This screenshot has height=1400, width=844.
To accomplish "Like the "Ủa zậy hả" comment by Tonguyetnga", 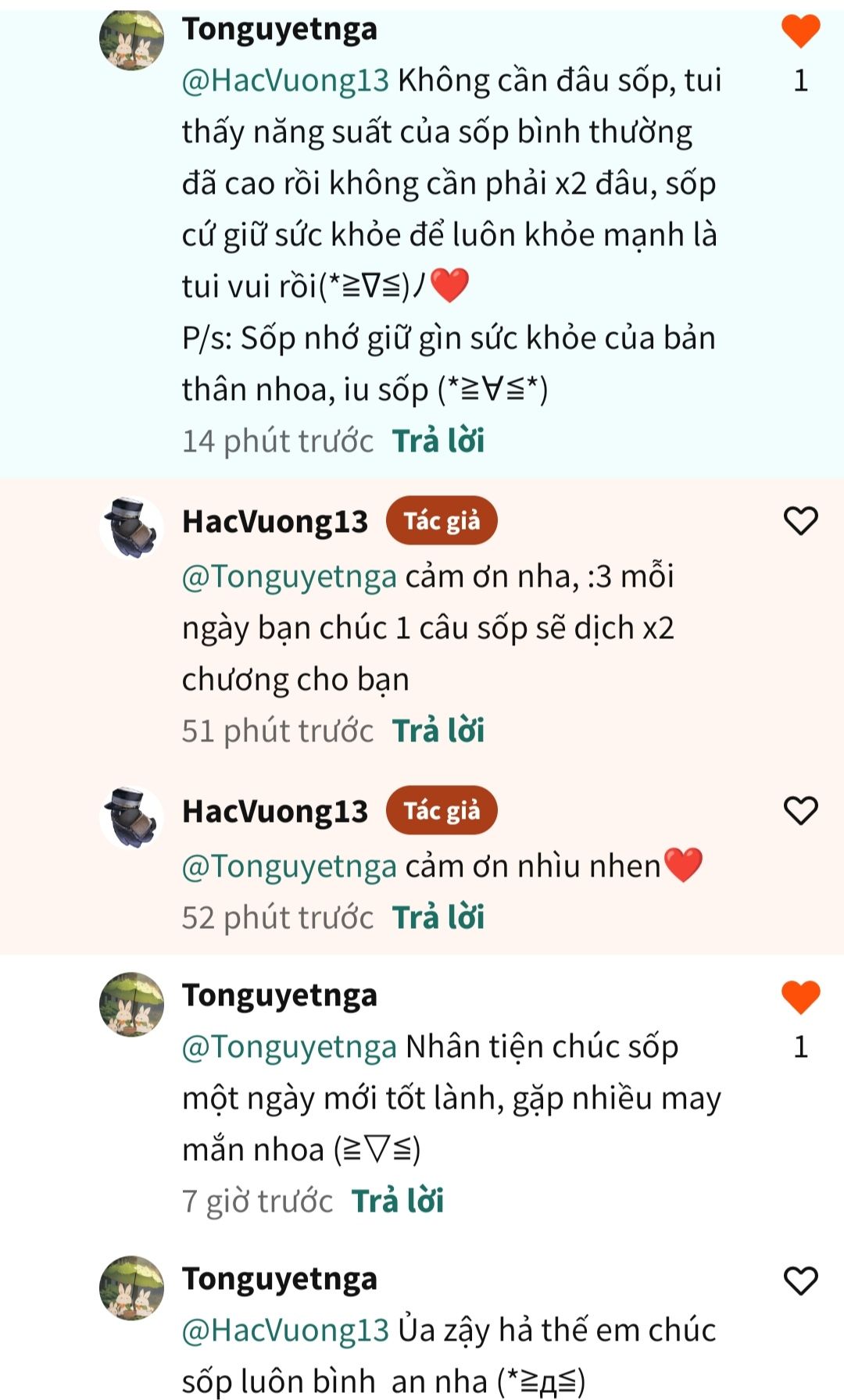I will point(800,1281).
